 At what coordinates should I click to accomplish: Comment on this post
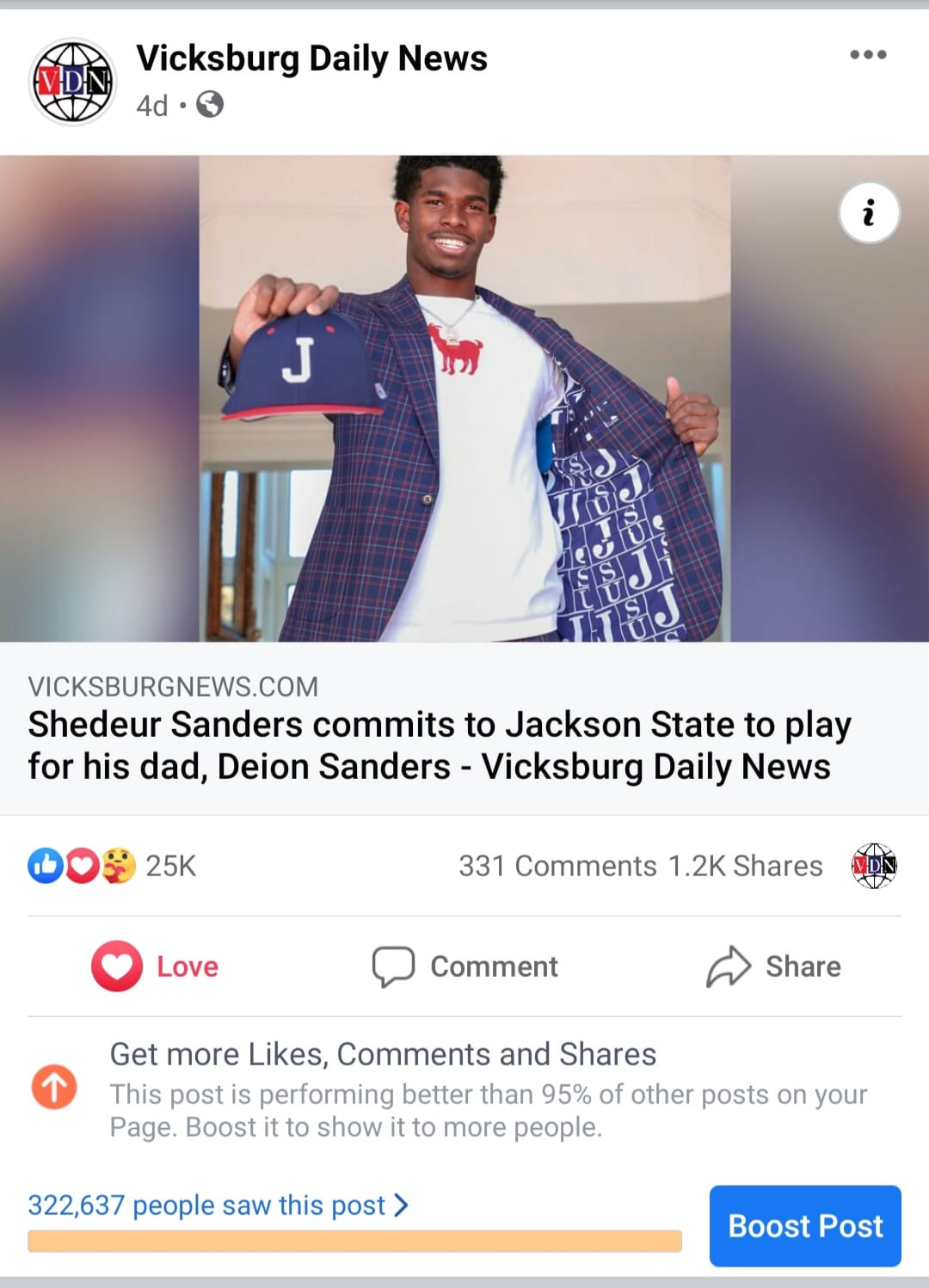pos(464,966)
